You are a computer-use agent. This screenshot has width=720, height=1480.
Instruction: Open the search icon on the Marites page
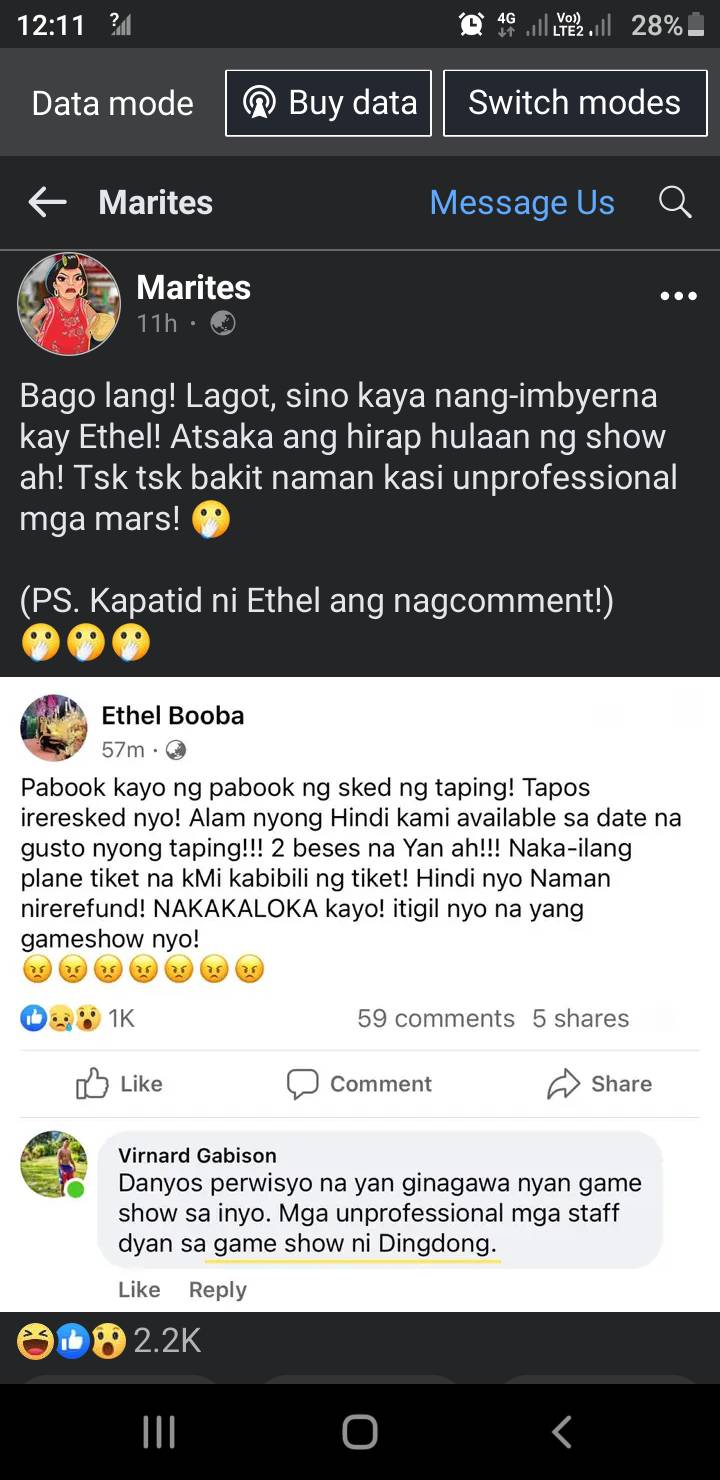tap(675, 203)
